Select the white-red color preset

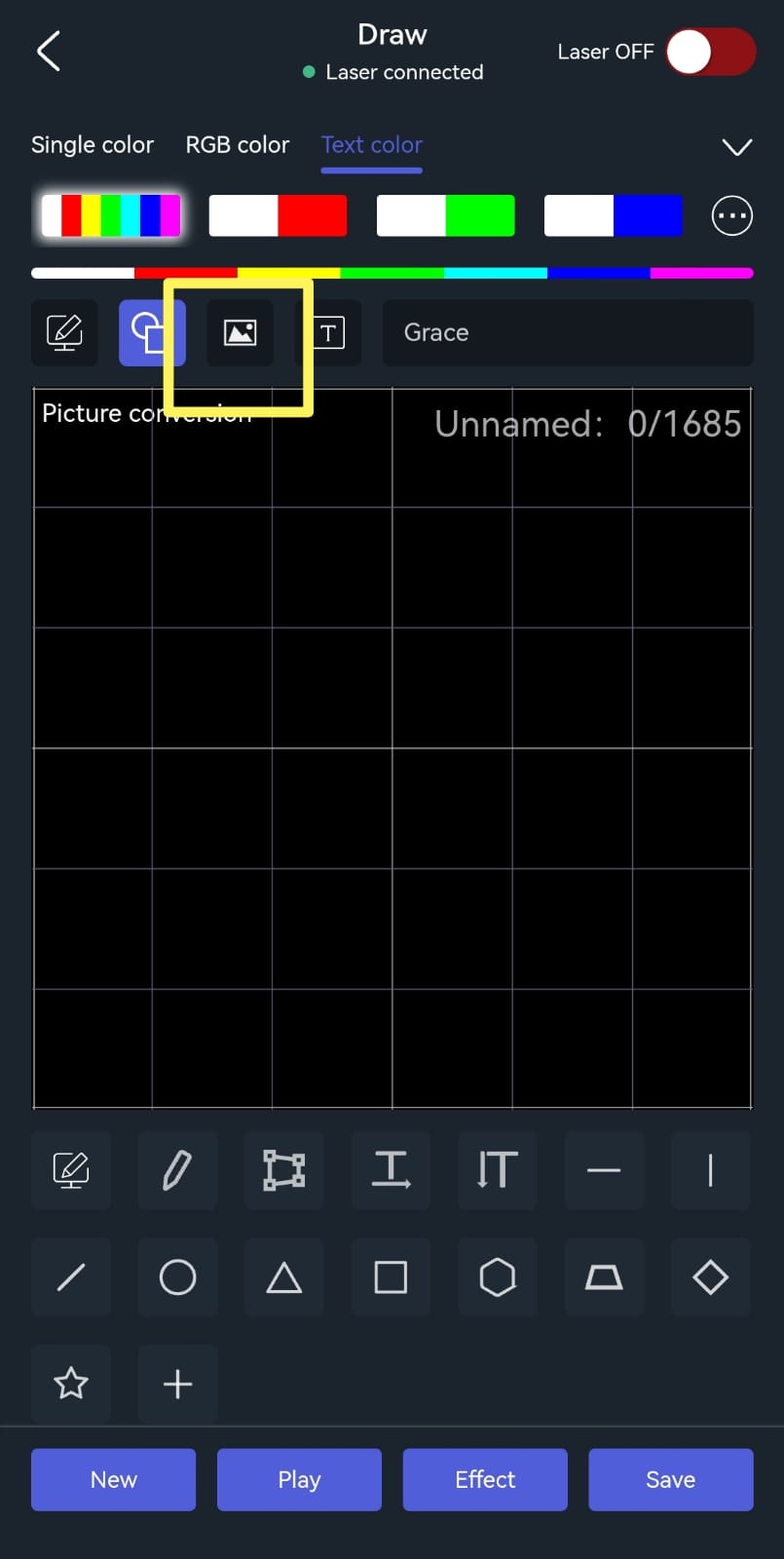pos(278,215)
